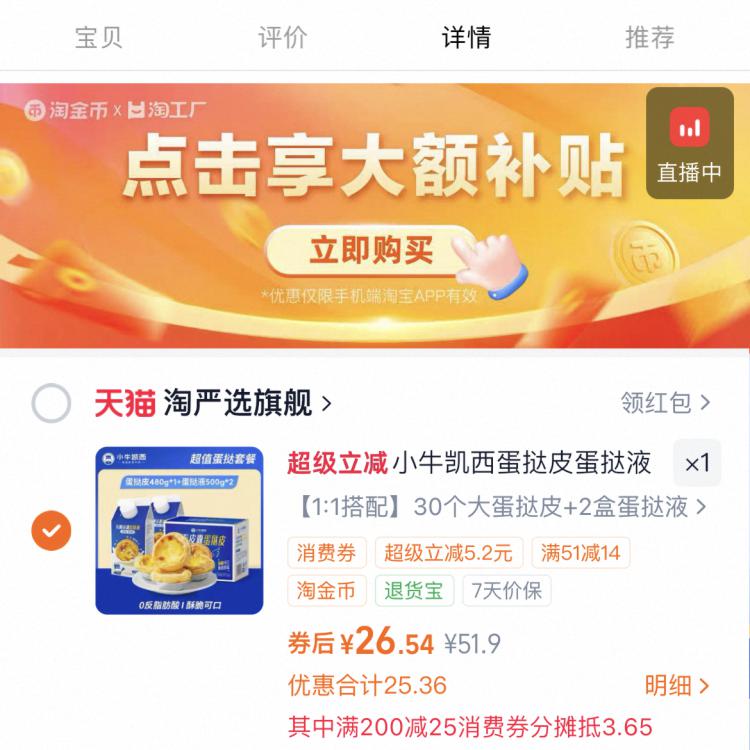Viewport: 750px width, 750px height.
Task: Open the 小牛凯西蛋挞皮蛋挞液 product title
Action: 520,463
